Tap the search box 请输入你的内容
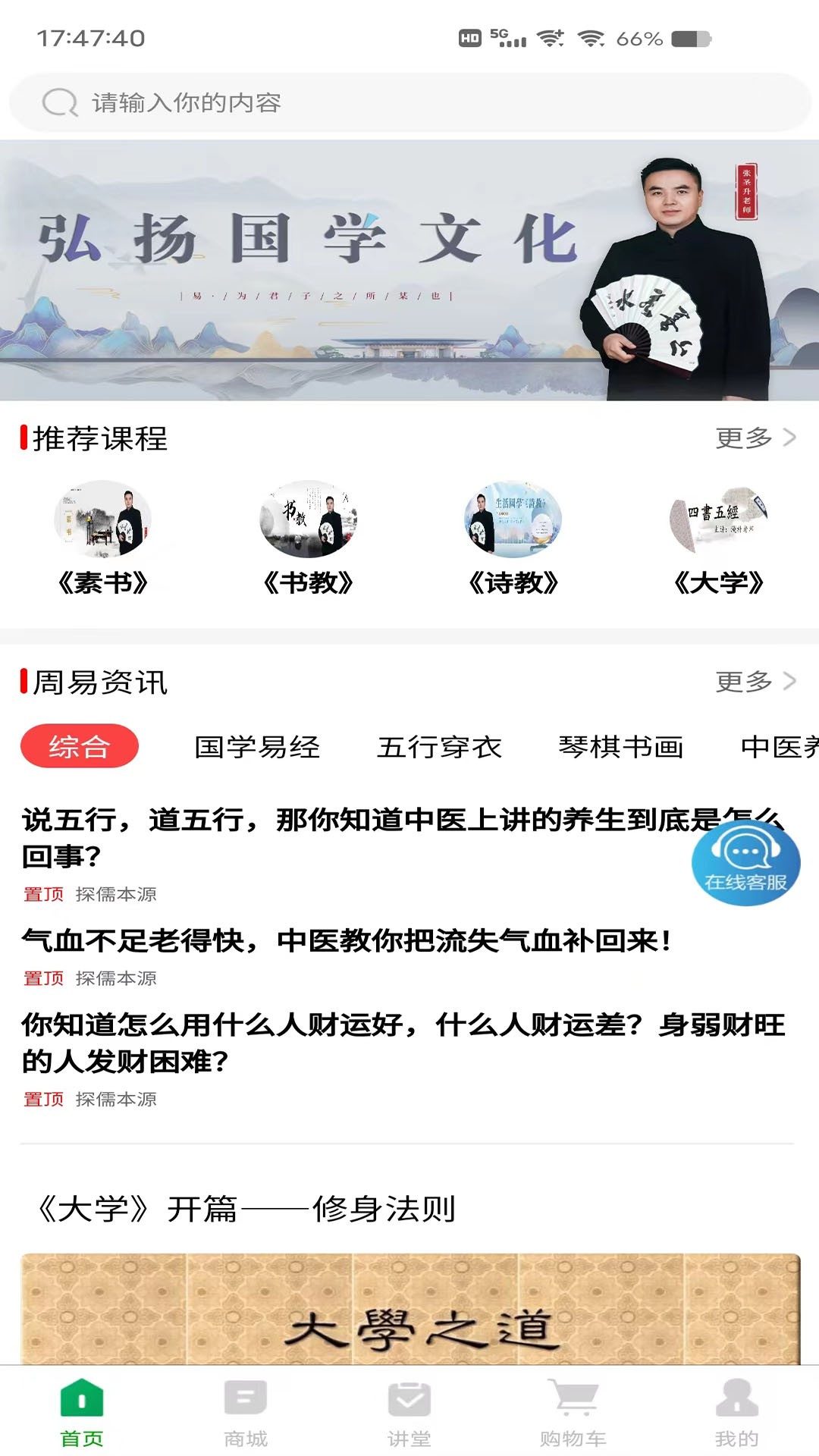The height and width of the screenshot is (1456, 819). [409, 102]
